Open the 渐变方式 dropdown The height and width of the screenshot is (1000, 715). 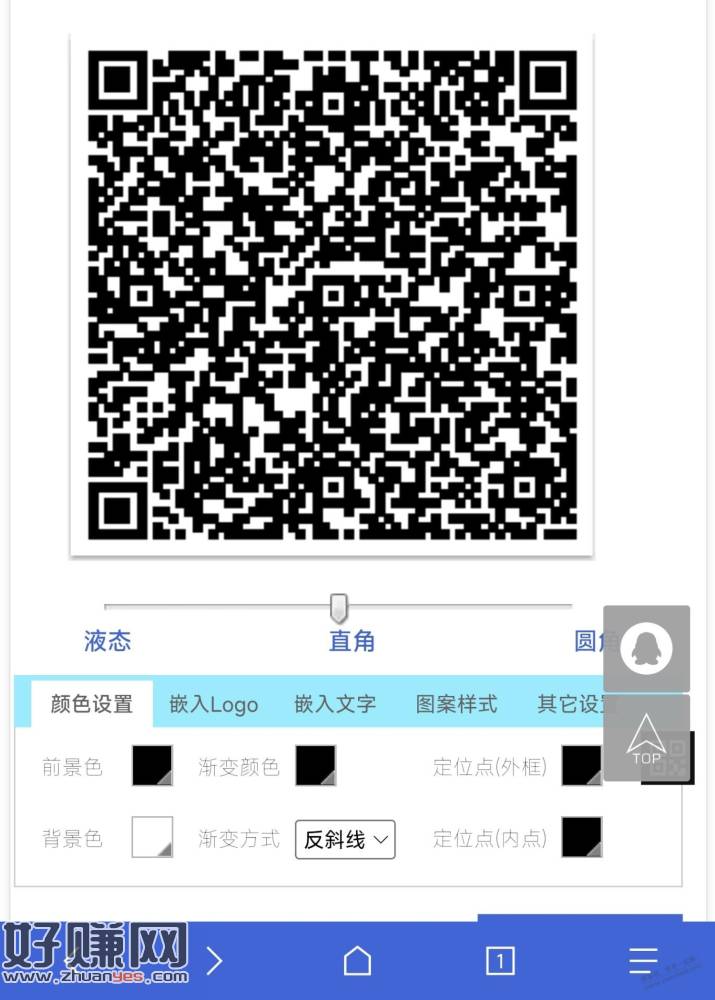tap(345, 839)
